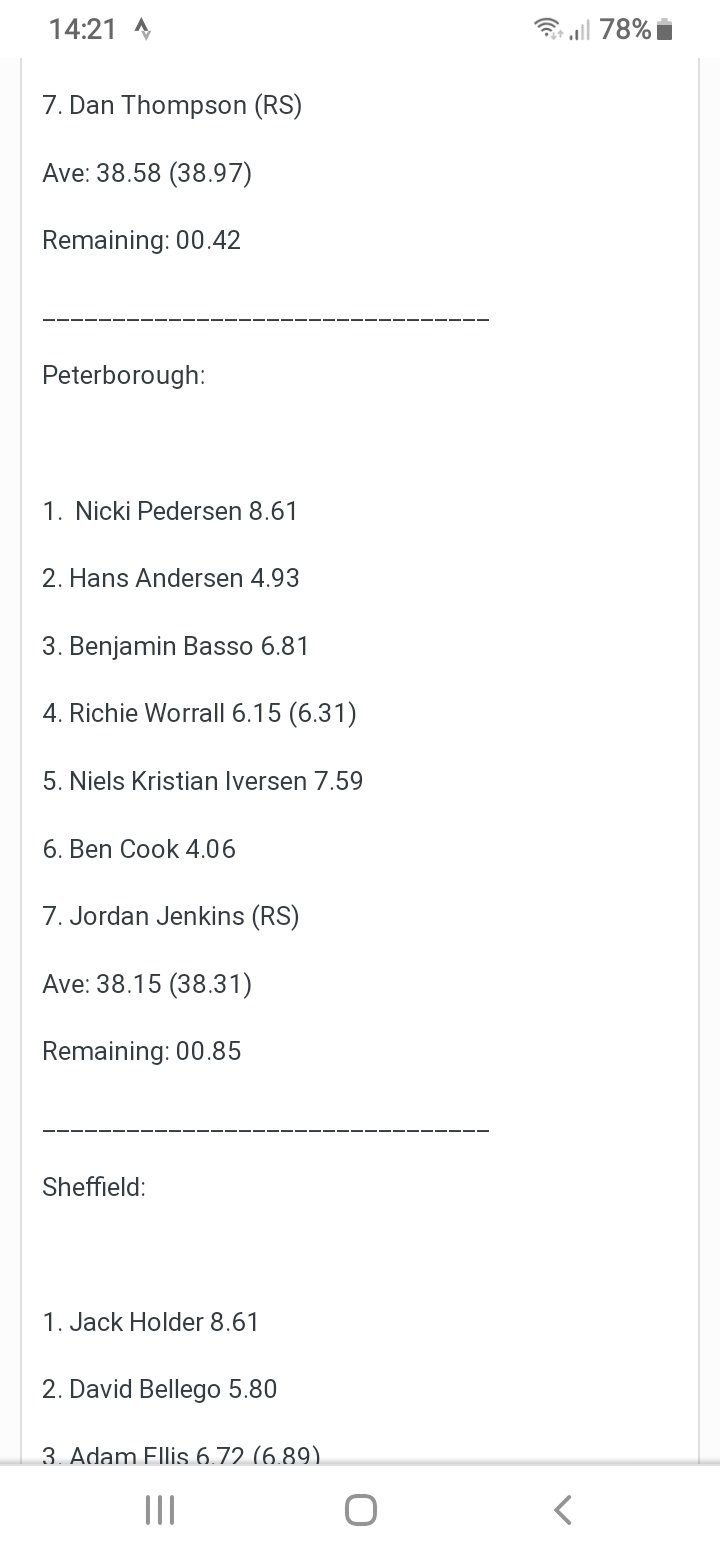Go to the home screen
The image size is (720, 1560).
point(360,1509)
